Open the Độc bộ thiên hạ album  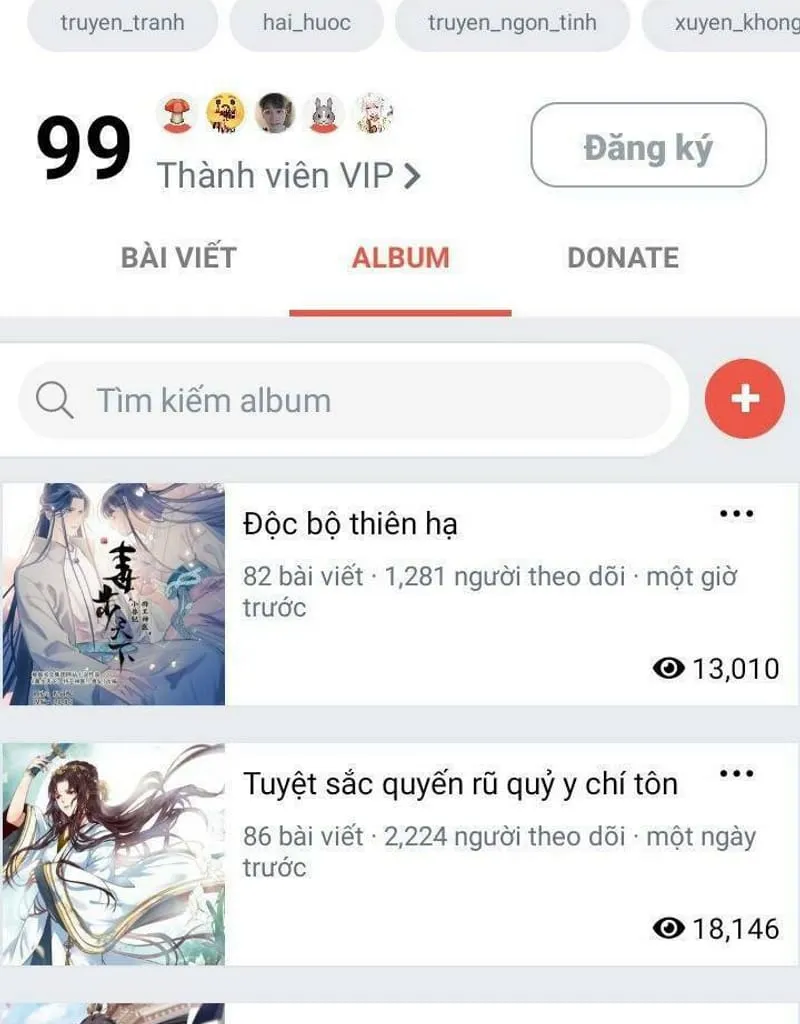[x=350, y=524]
